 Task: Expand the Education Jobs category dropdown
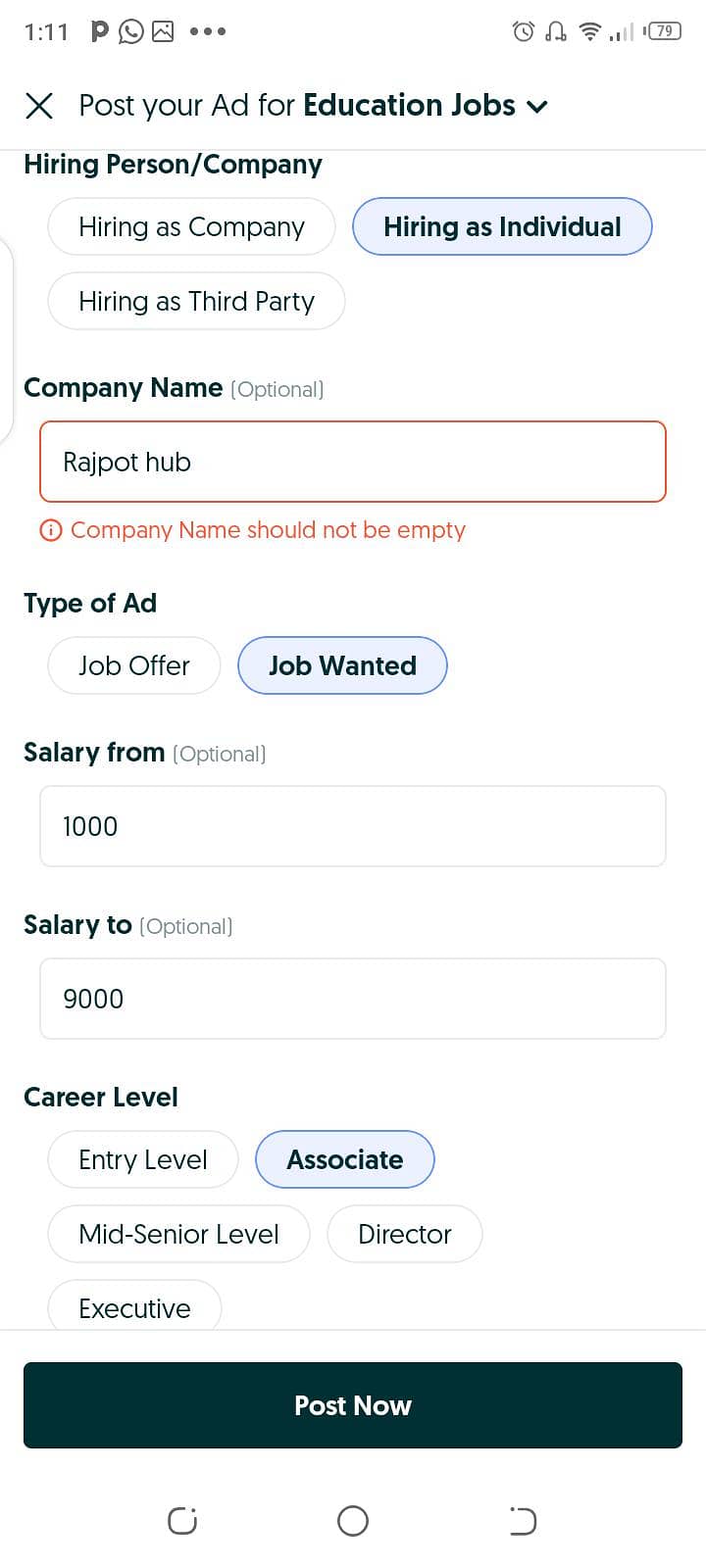click(536, 107)
